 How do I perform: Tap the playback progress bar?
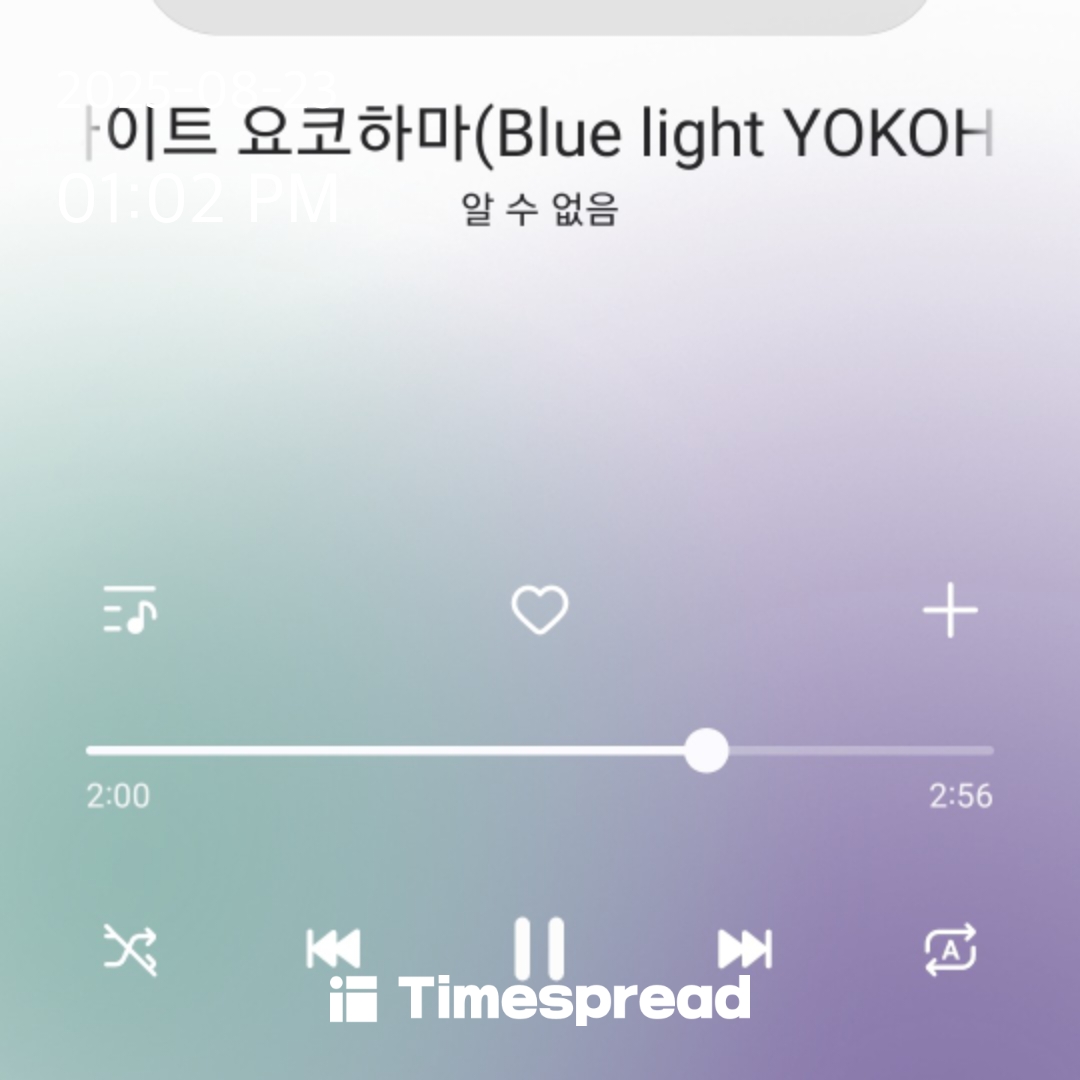click(540, 751)
